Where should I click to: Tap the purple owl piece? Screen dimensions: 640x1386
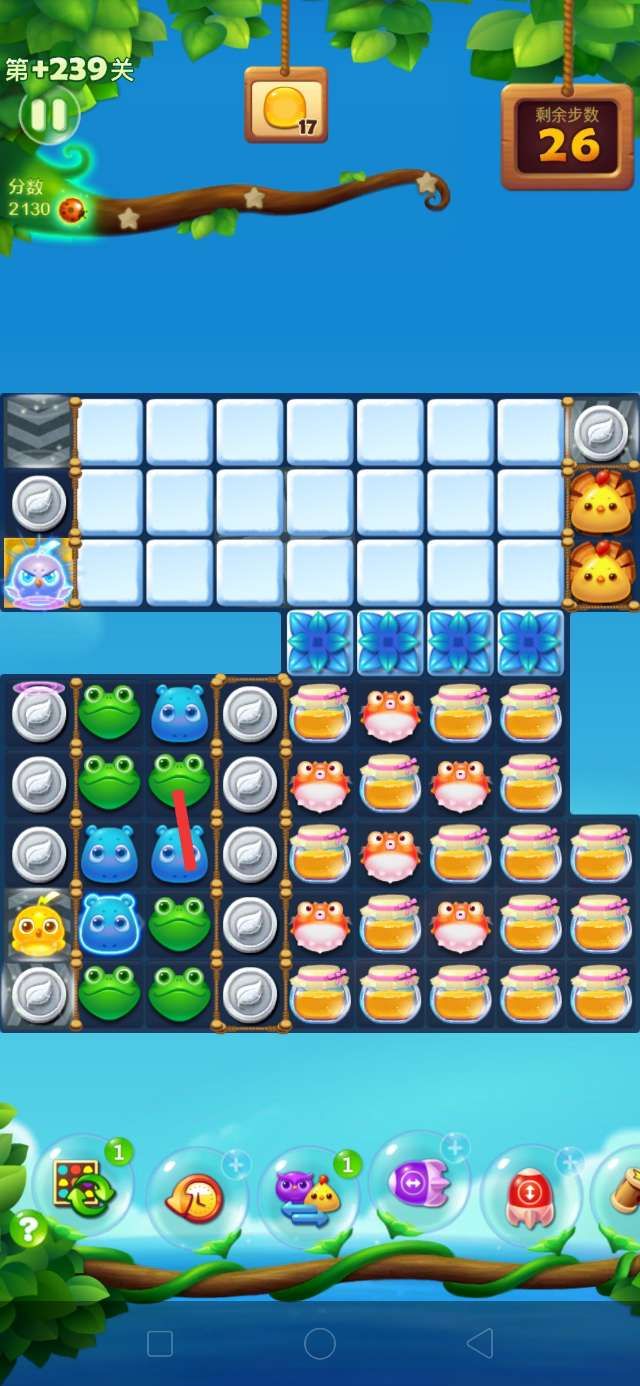point(36,575)
